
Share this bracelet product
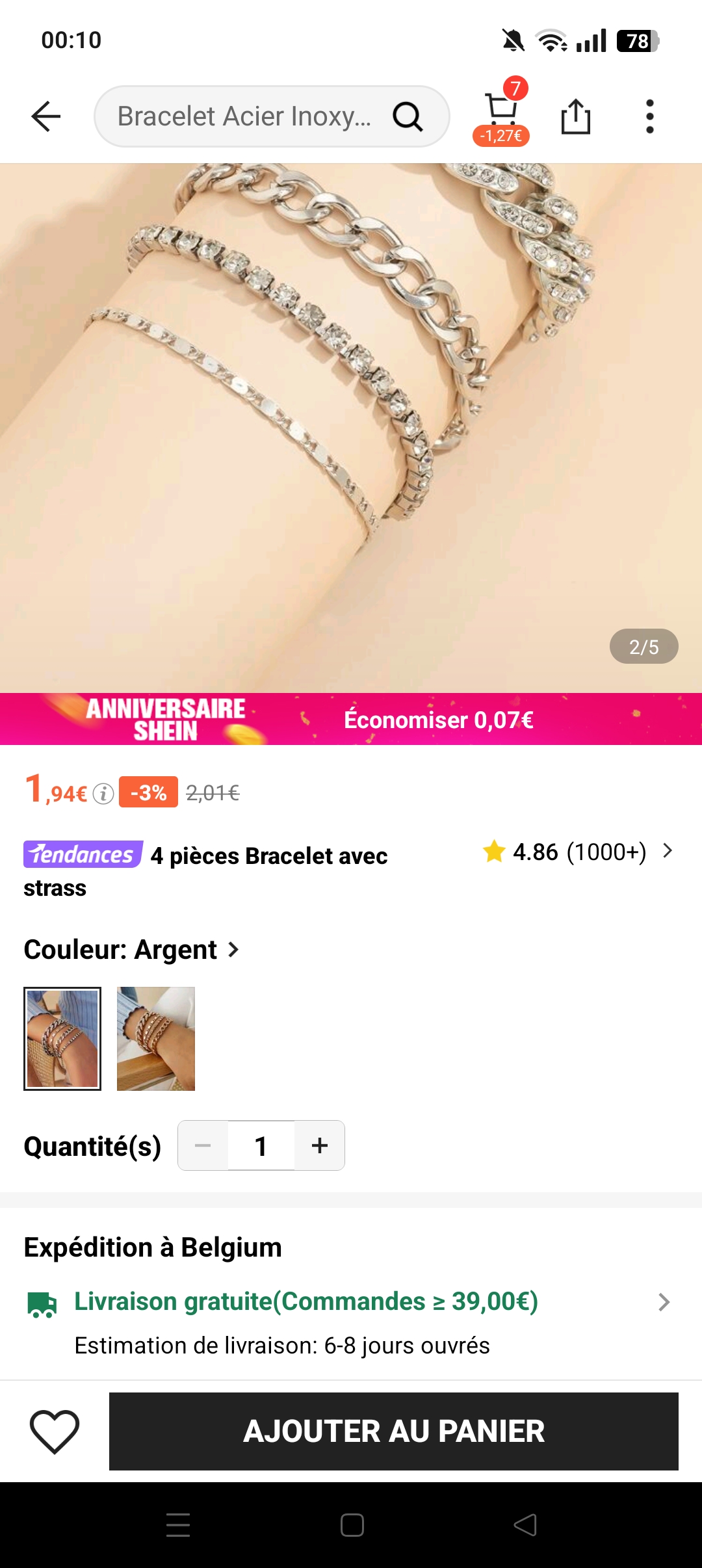(575, 117)
